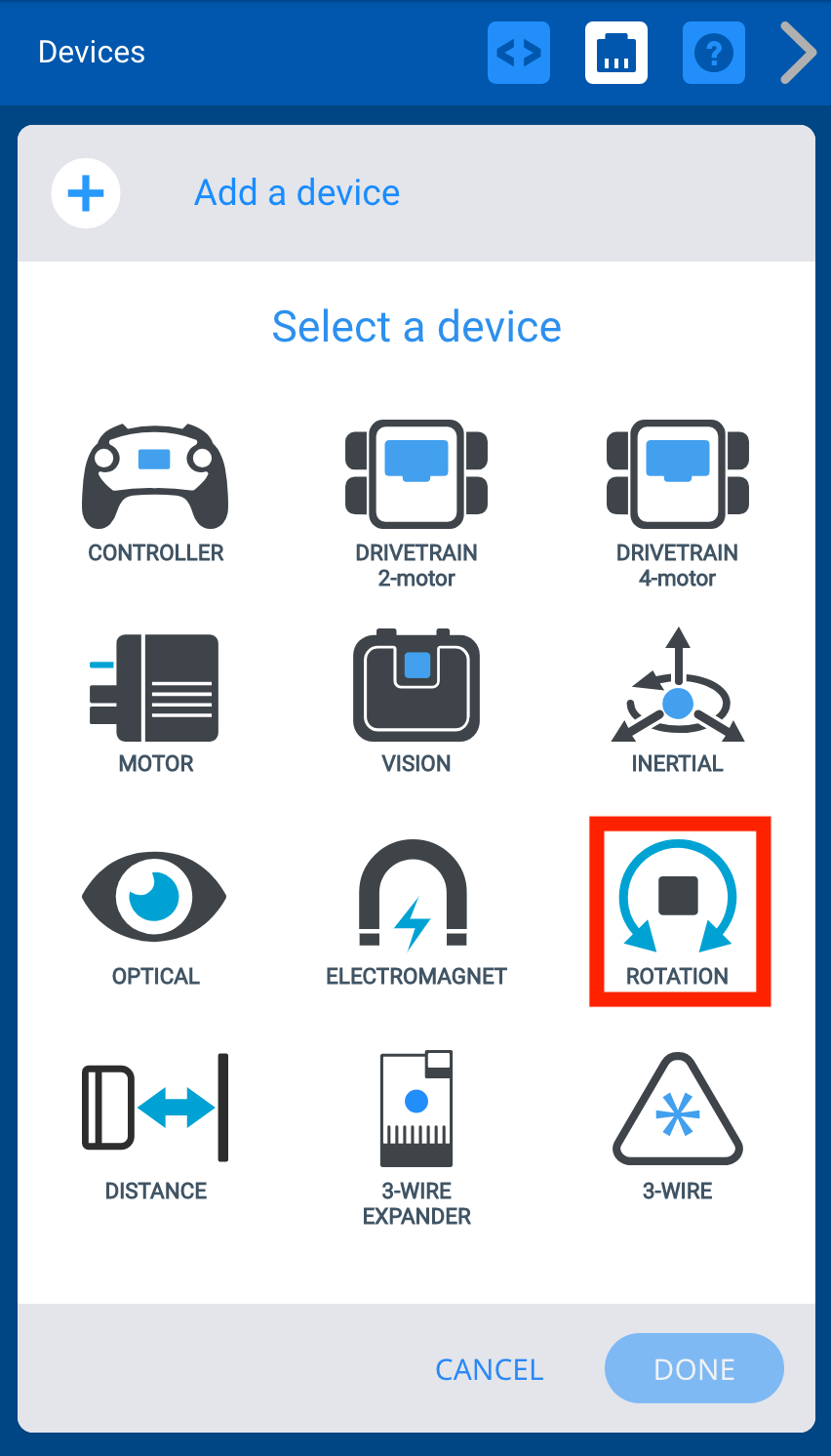Tap the right chevron arrow
Viewport: 831px width, 1456px height.
(798, 53)
